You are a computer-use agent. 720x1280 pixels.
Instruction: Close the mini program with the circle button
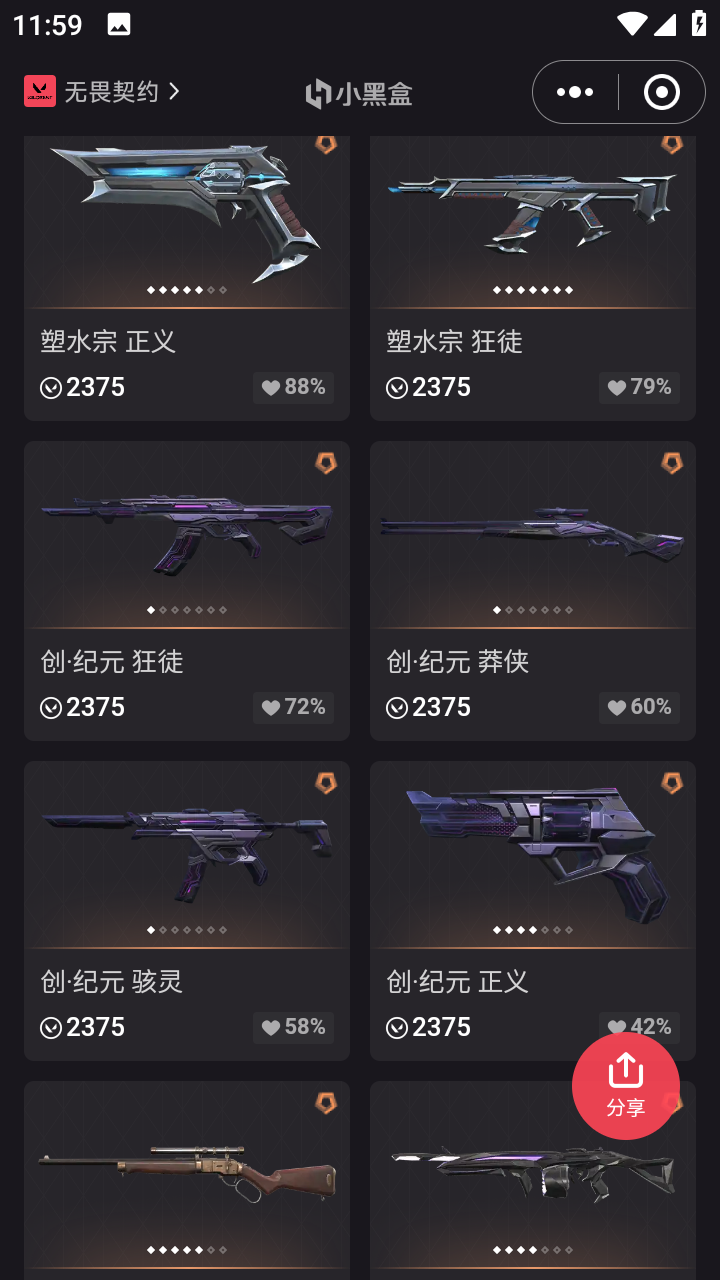[x=661, y=92]
